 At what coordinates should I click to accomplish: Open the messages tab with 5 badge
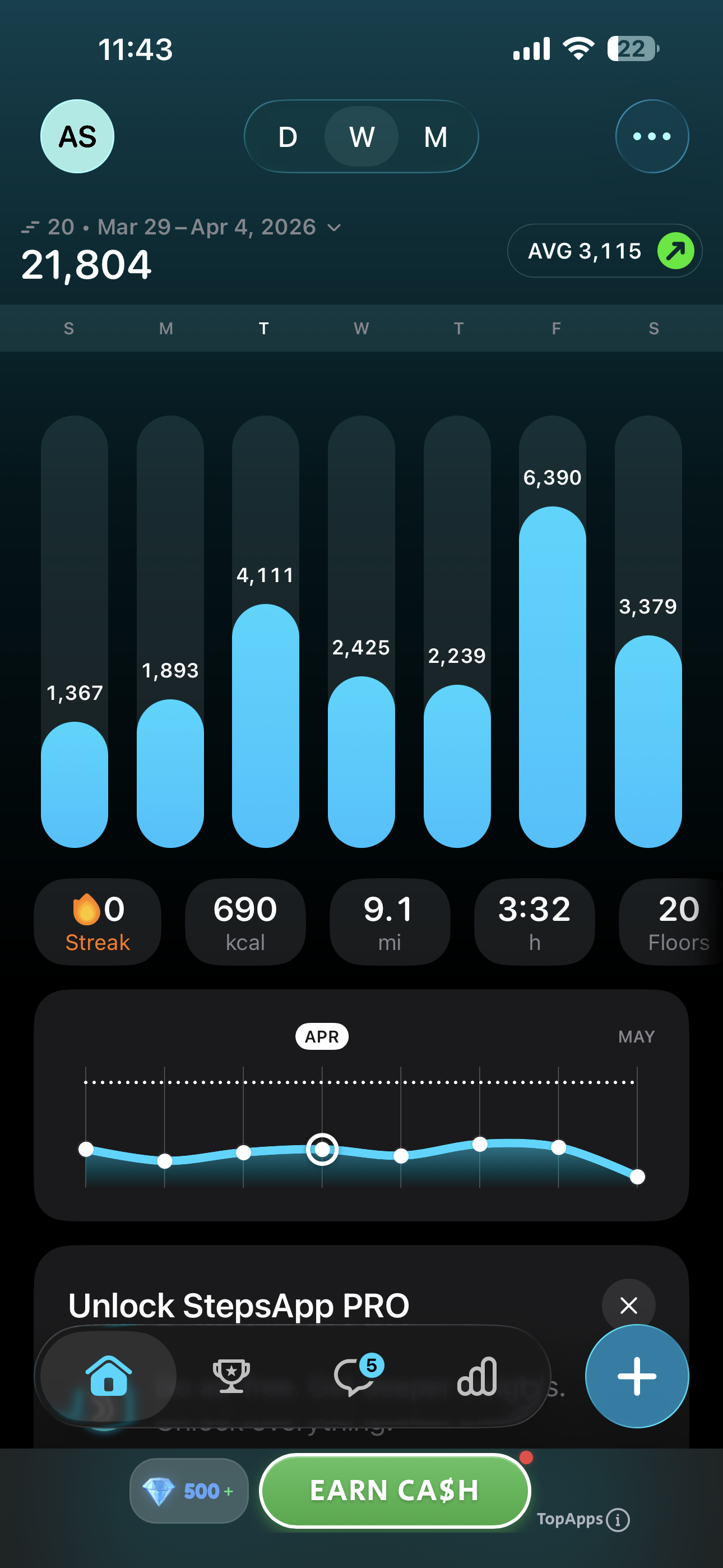[x=356, y=1376]
